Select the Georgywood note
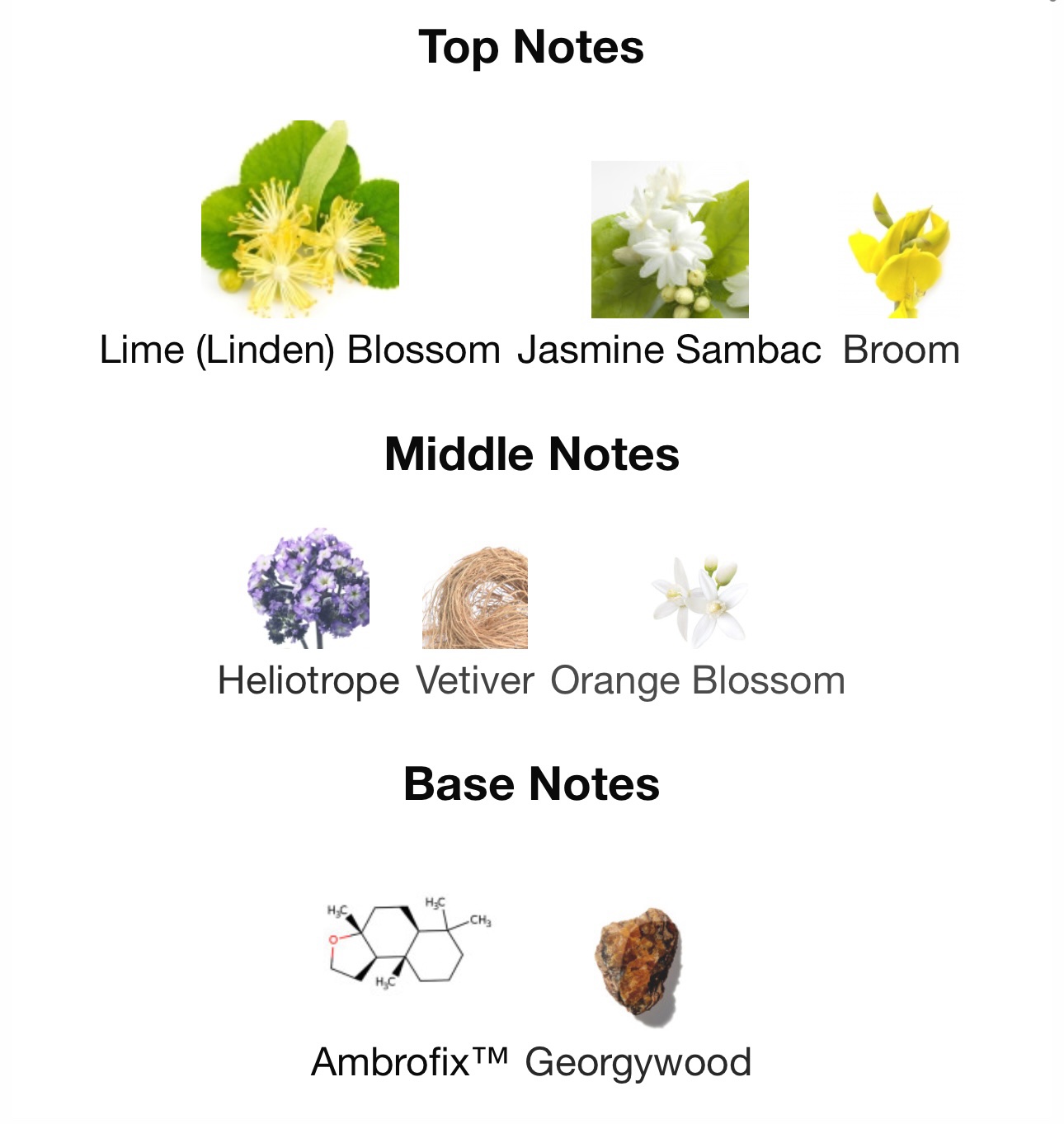1064x1124 pixels. 638,966
